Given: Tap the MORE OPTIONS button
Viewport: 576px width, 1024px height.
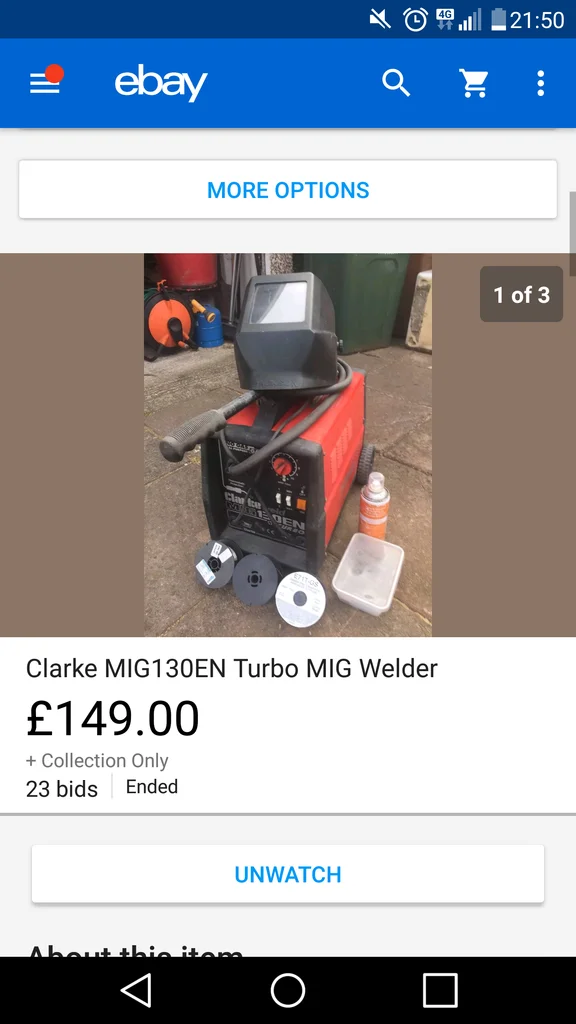Looking at the screenshot, I should (288, 189).
